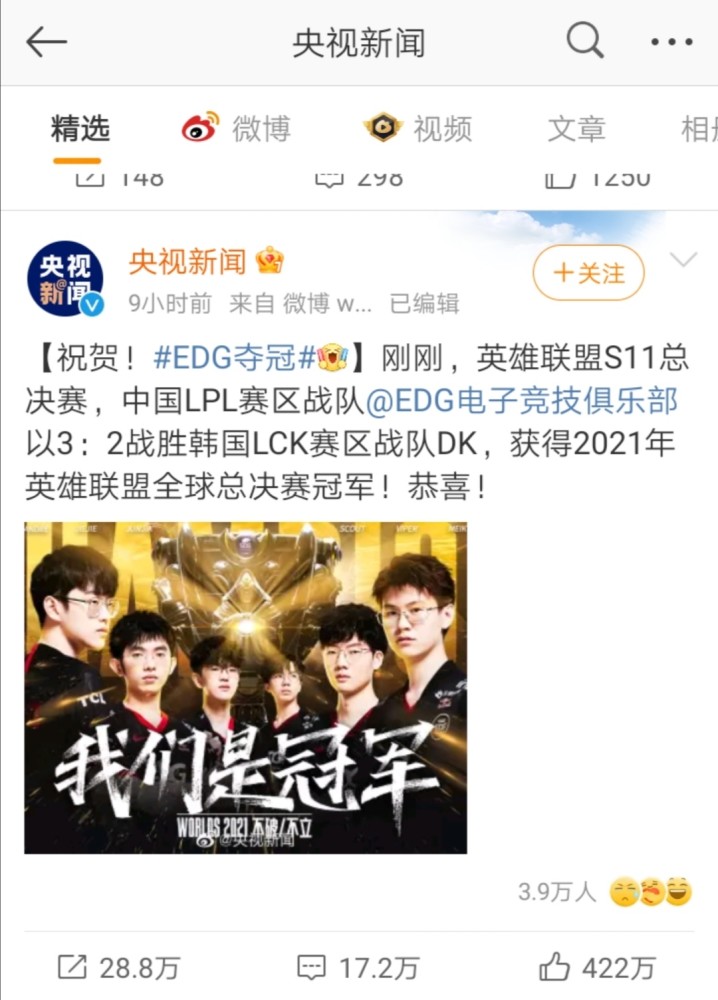Open the search magnifier icon
Image resolution: width=718 pixels, height=1000 pixels.
[x=584, y=41]
